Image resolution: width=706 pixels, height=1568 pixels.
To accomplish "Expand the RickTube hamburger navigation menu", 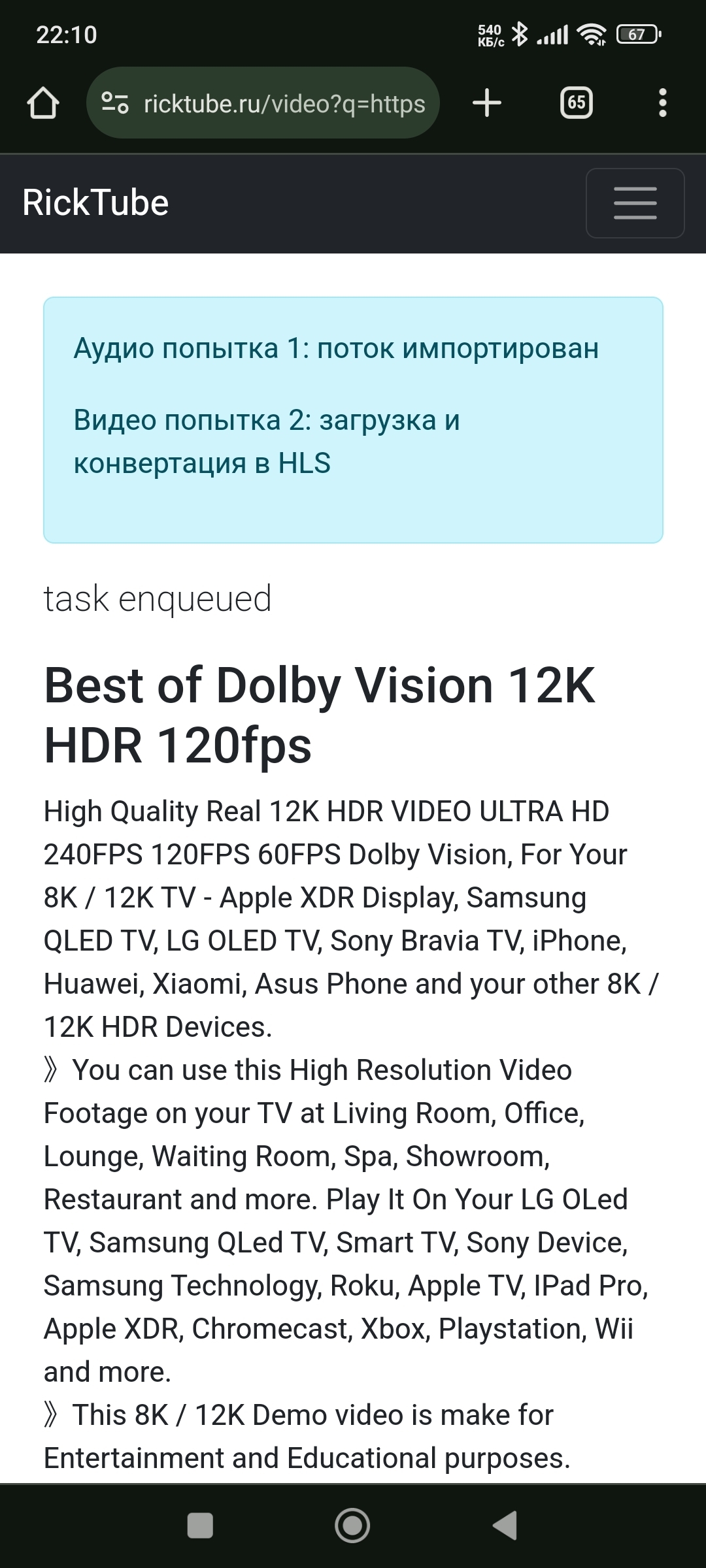I will [x=635, y=203].
